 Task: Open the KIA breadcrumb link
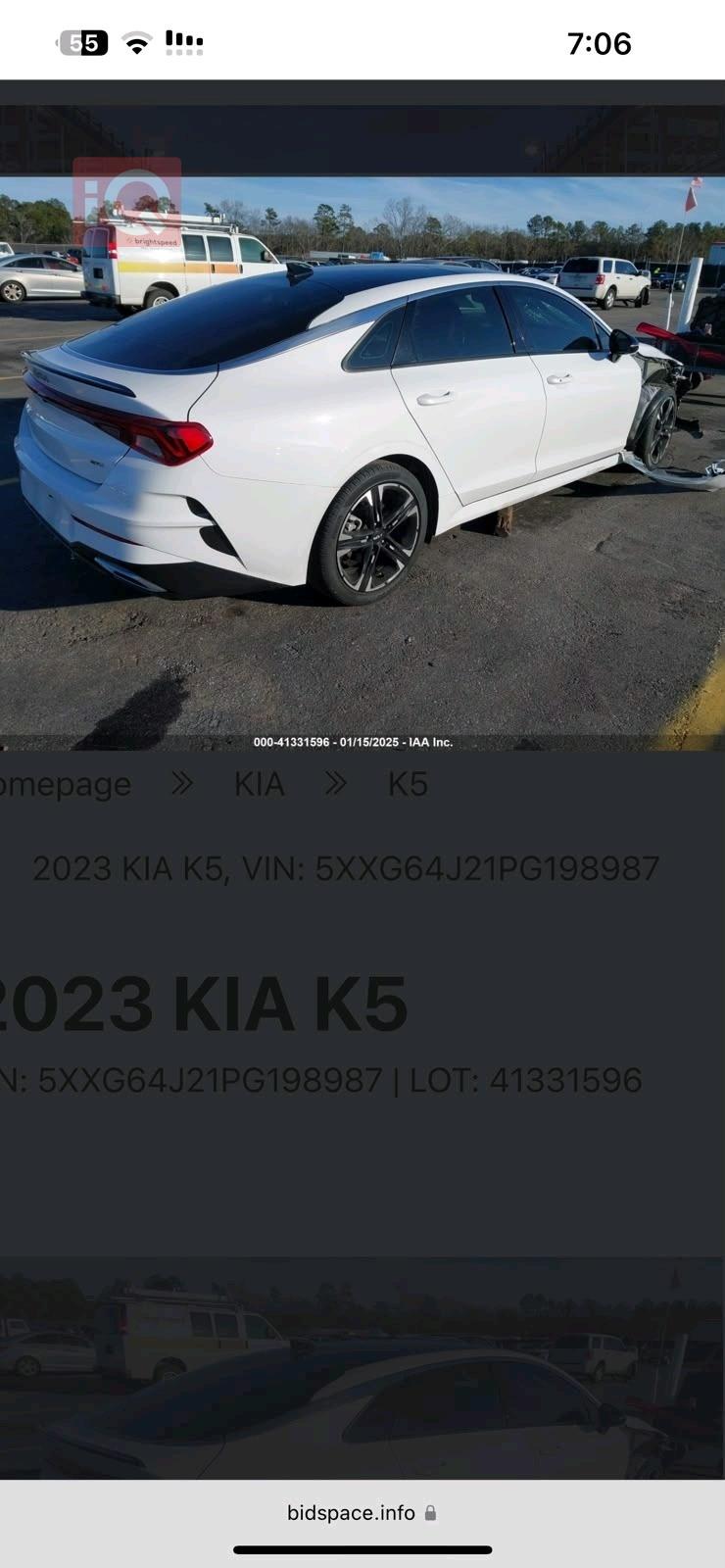tap(259, 784)
